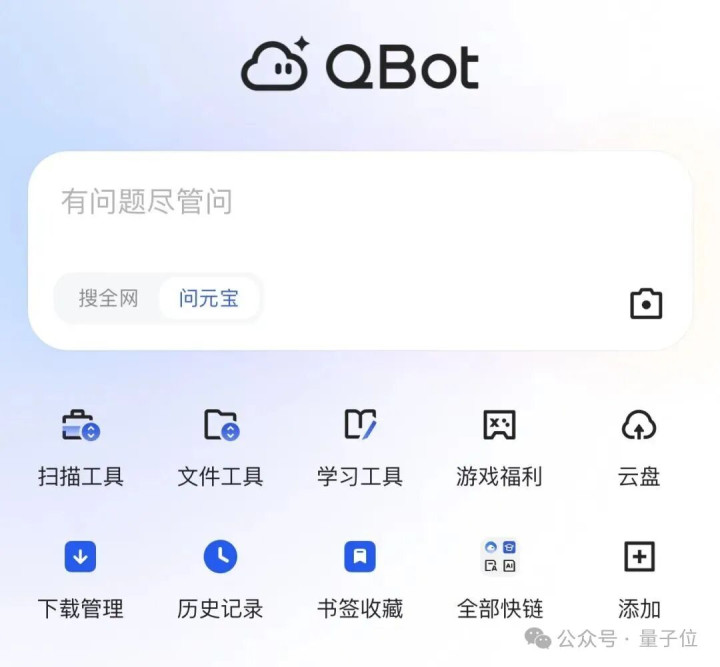Screen dimensions: 720x667
Task: Open 文件工具 file tools
Action: (x=220, y=448)
